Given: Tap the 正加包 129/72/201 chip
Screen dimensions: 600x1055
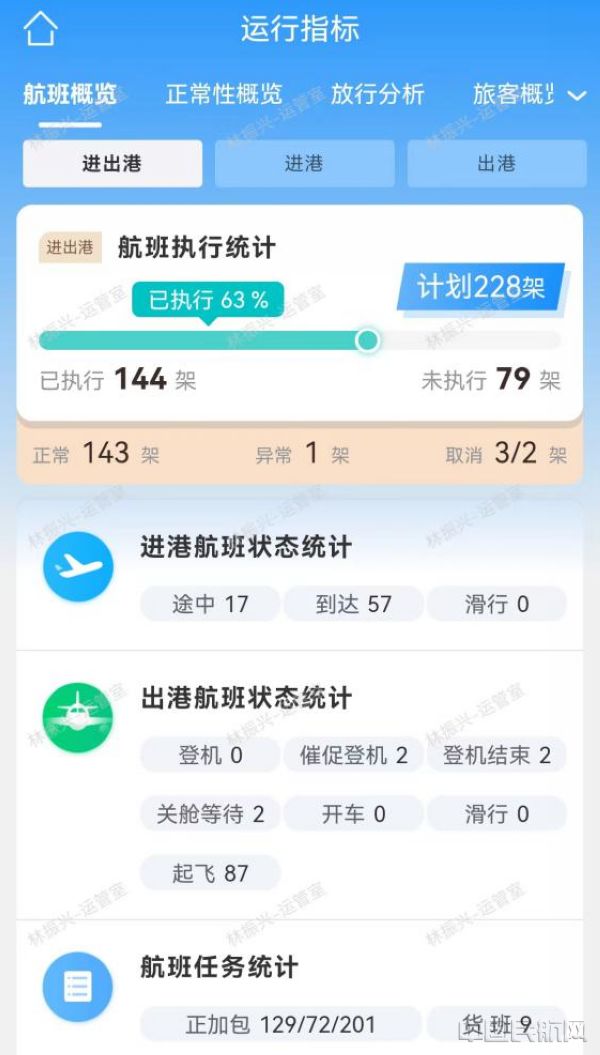Looking at the screenshot, I should coord(280,1024).
